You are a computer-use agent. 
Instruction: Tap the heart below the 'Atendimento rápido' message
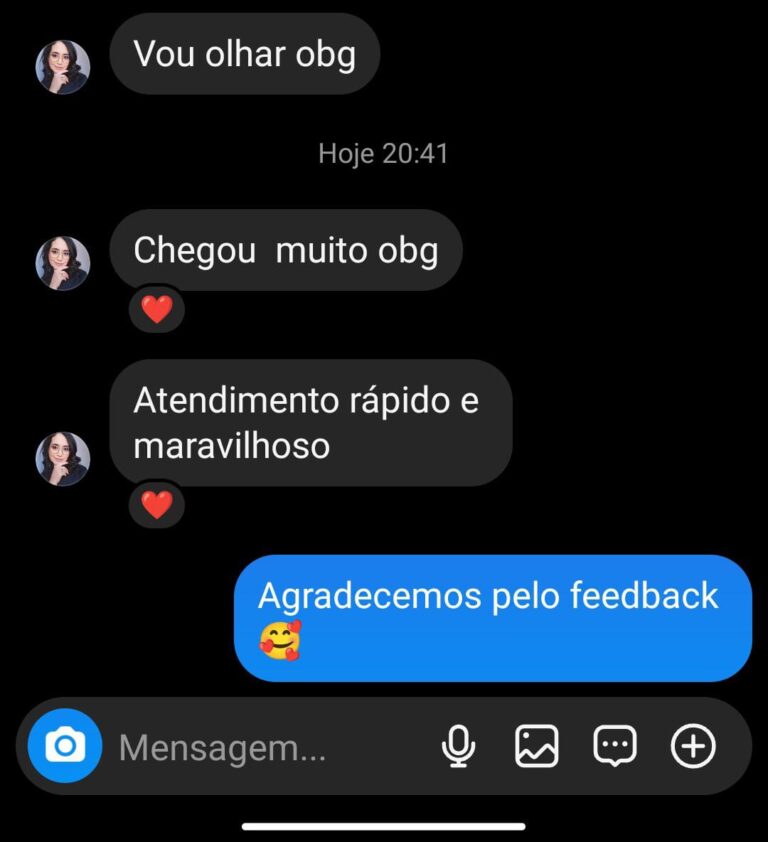[x=156, y=505]
